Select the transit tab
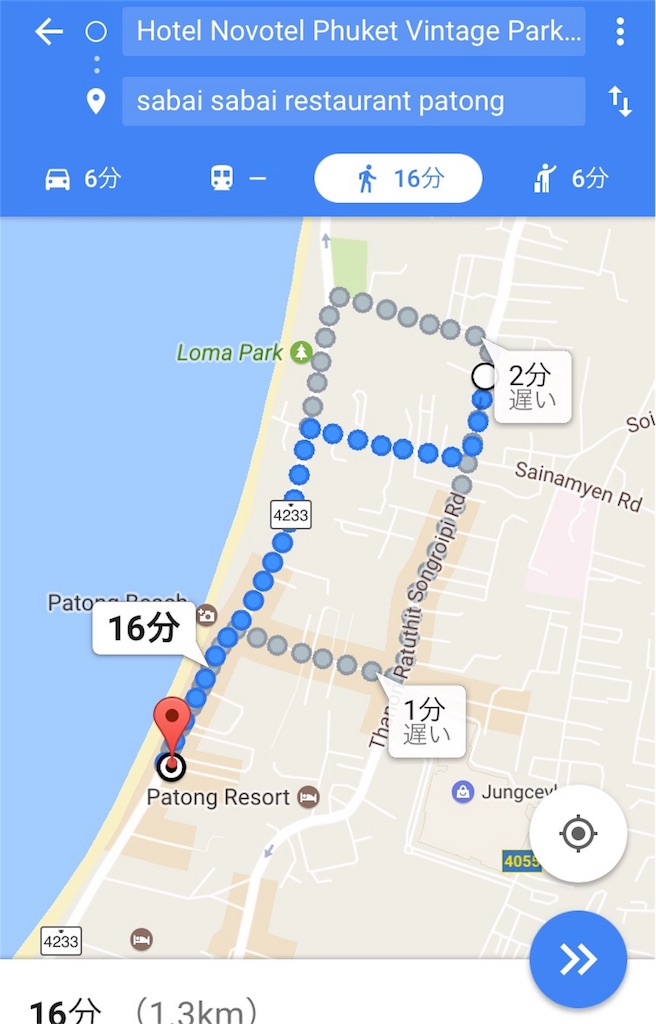Image resolution: width=656 pixels, height=1024 pixels. (x=238, y=179)
